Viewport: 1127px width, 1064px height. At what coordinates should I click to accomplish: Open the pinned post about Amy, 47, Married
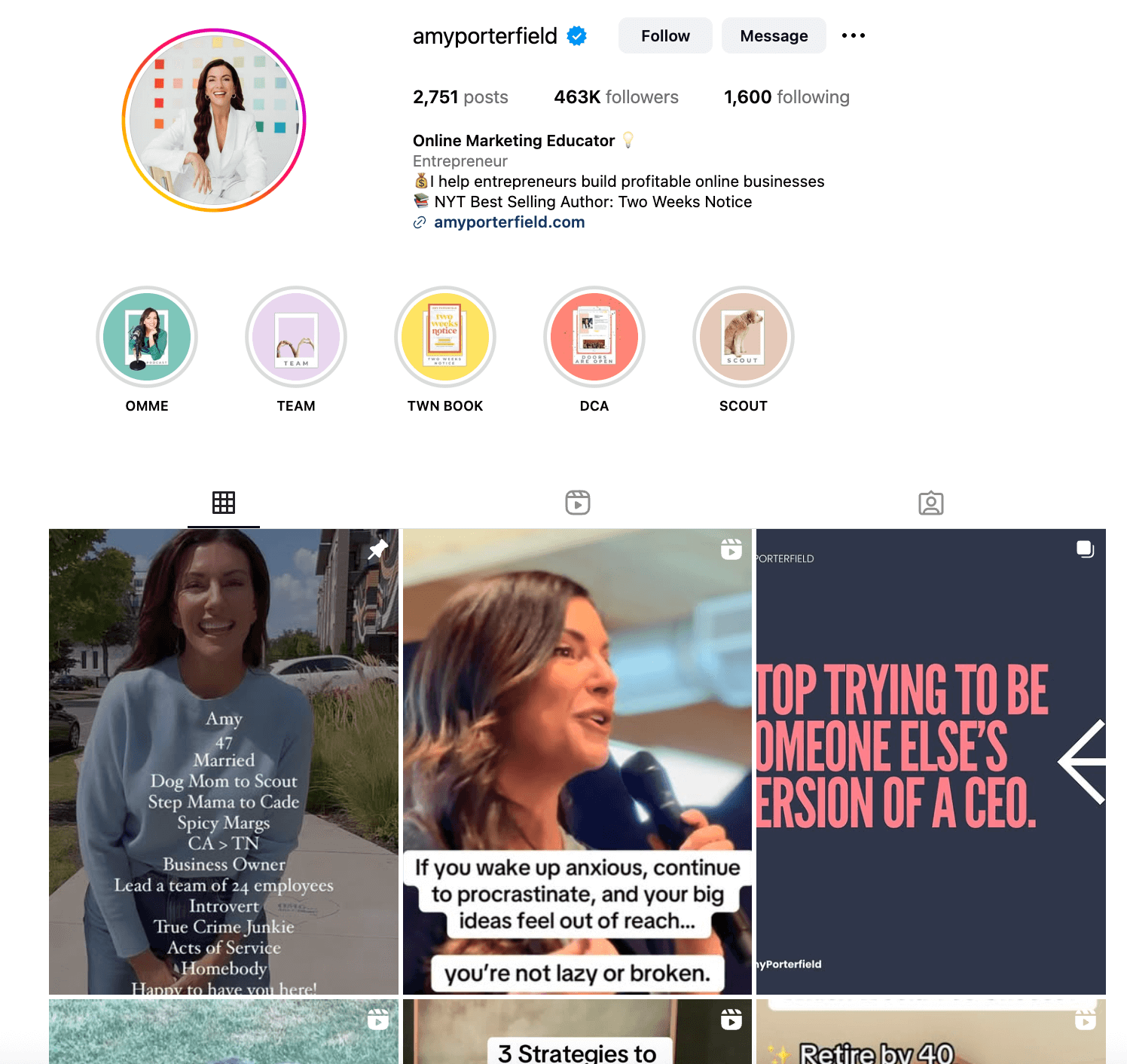coord(224,761)
